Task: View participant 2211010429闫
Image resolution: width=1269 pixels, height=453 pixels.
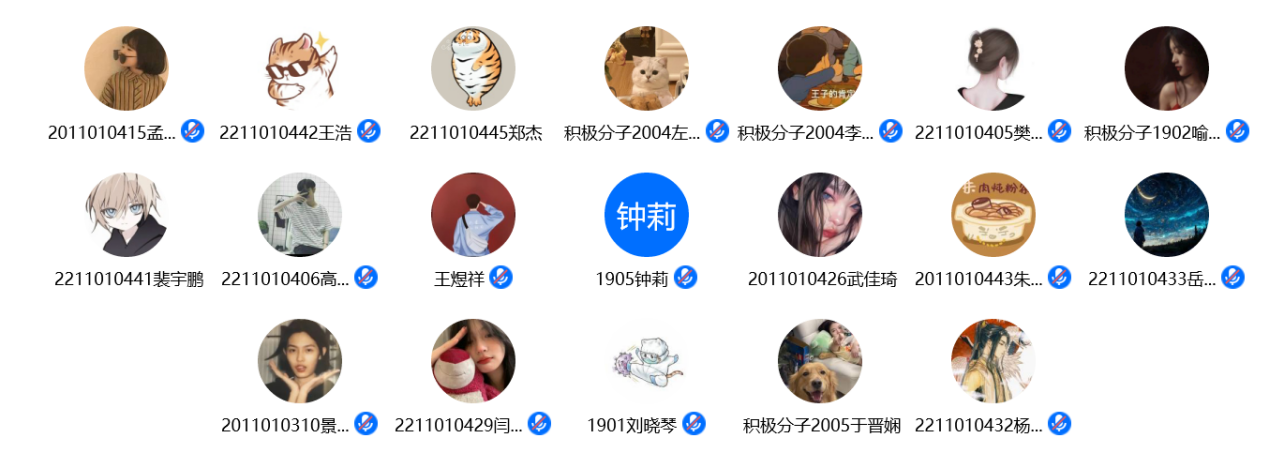Action: (x=473, y=361)
